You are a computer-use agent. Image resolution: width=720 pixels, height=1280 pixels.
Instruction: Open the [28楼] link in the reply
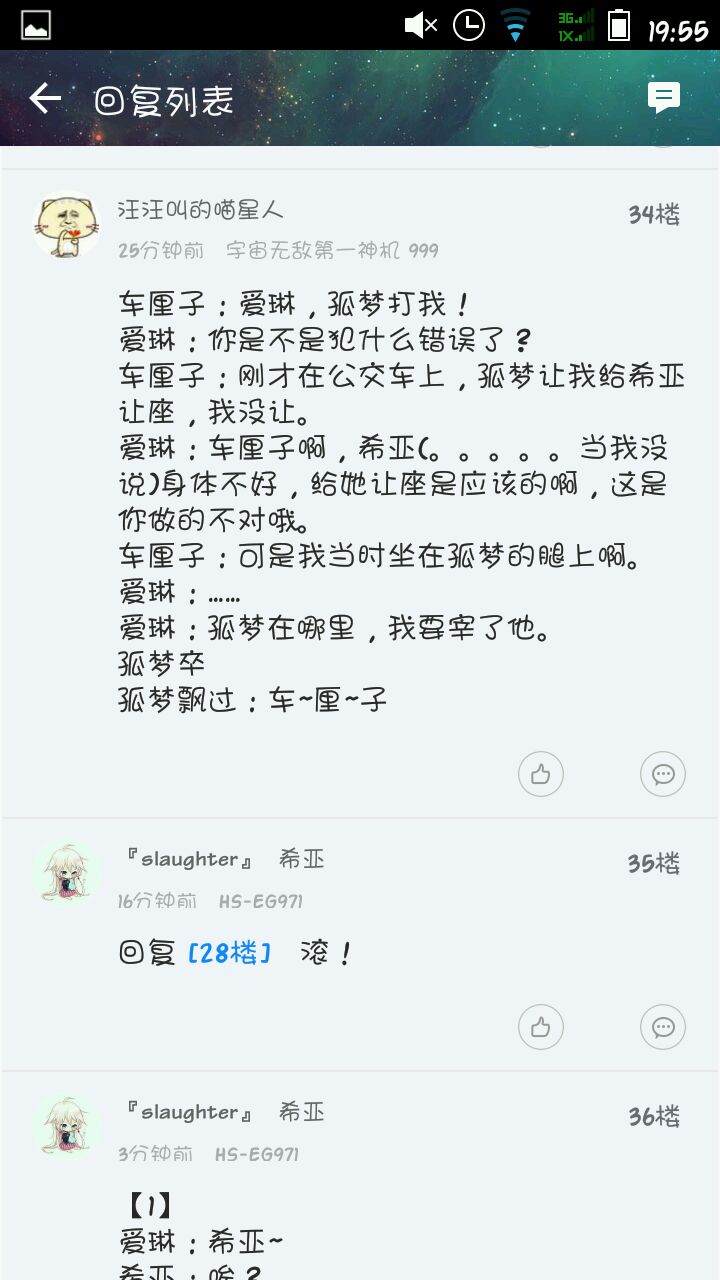point(230,953)
